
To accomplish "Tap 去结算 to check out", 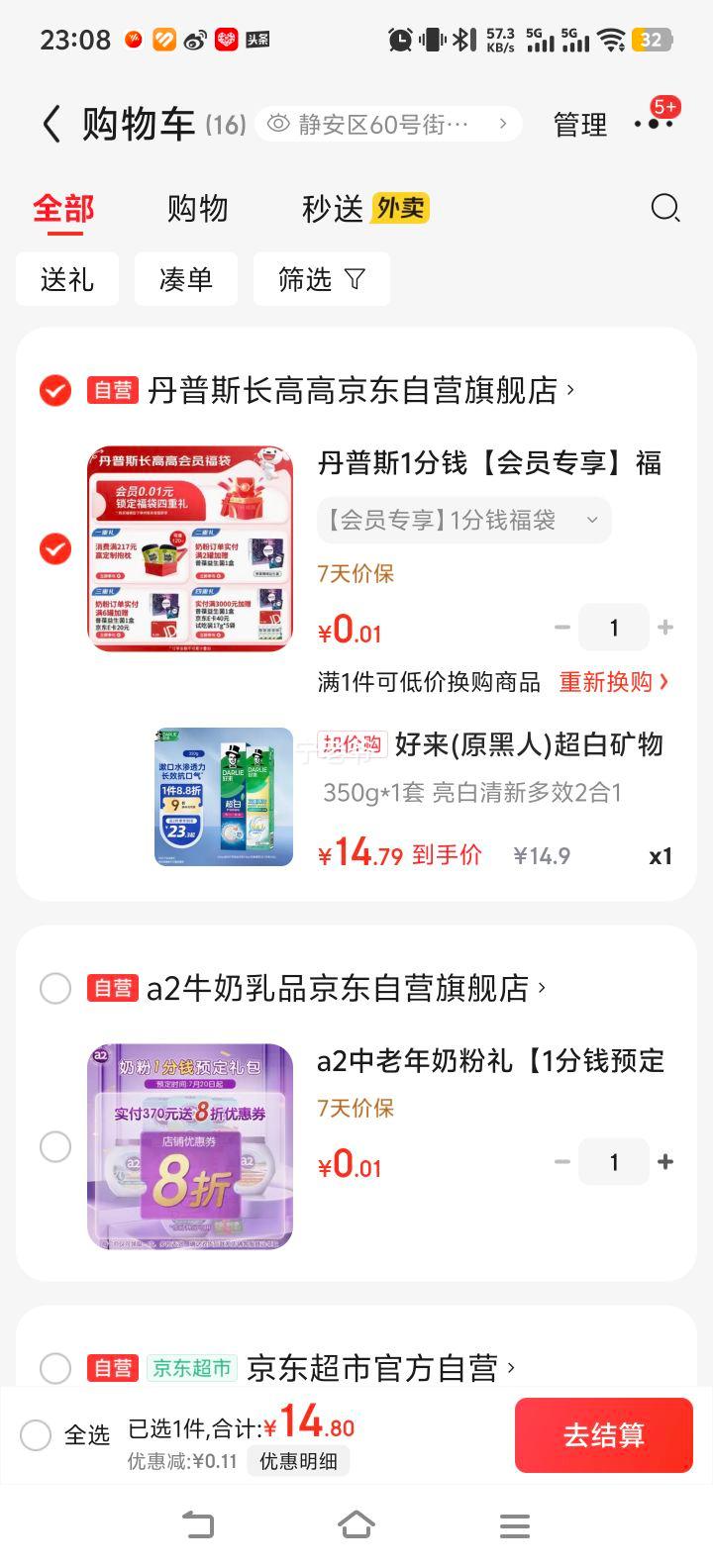I will coord(603,1435).
